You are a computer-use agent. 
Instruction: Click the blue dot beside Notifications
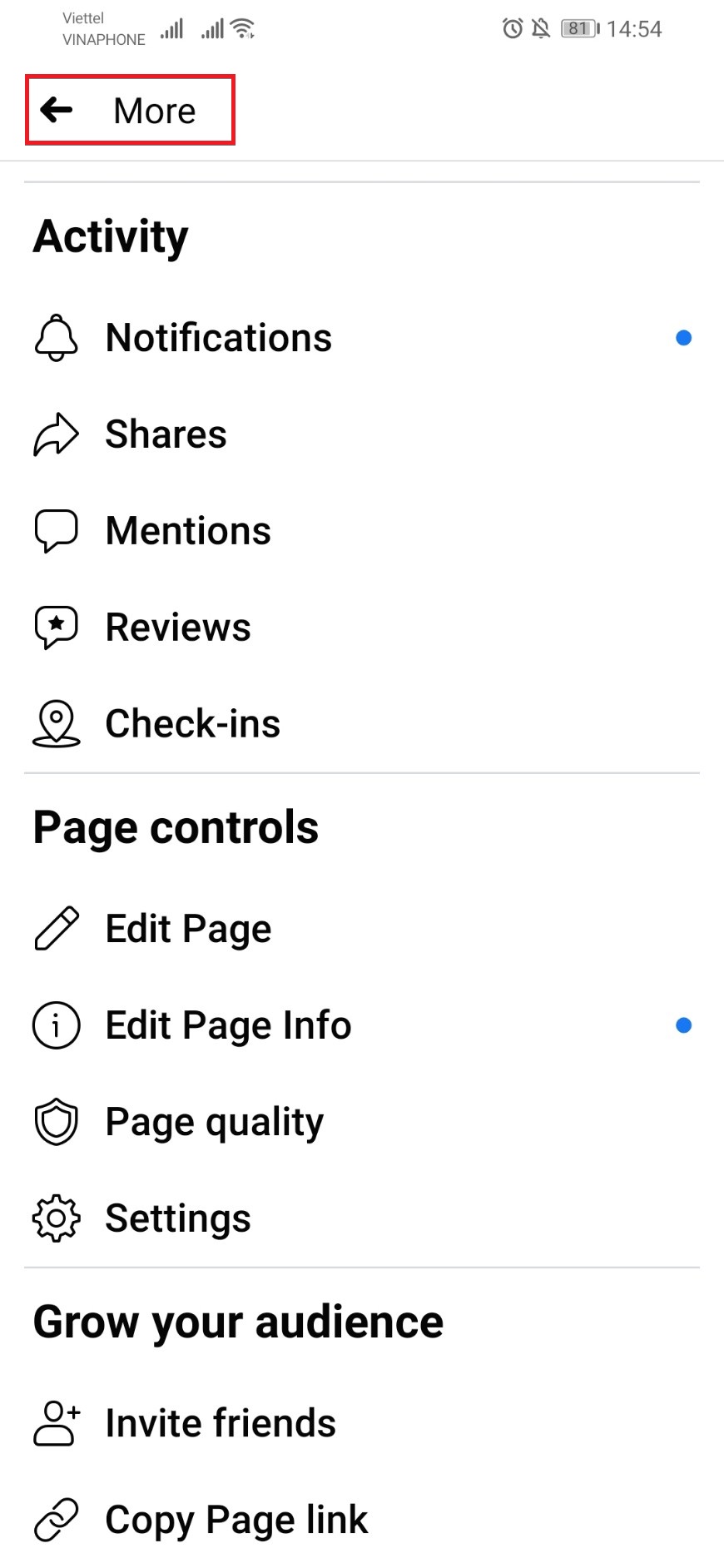pyautogui.click(x=684, y=337)
